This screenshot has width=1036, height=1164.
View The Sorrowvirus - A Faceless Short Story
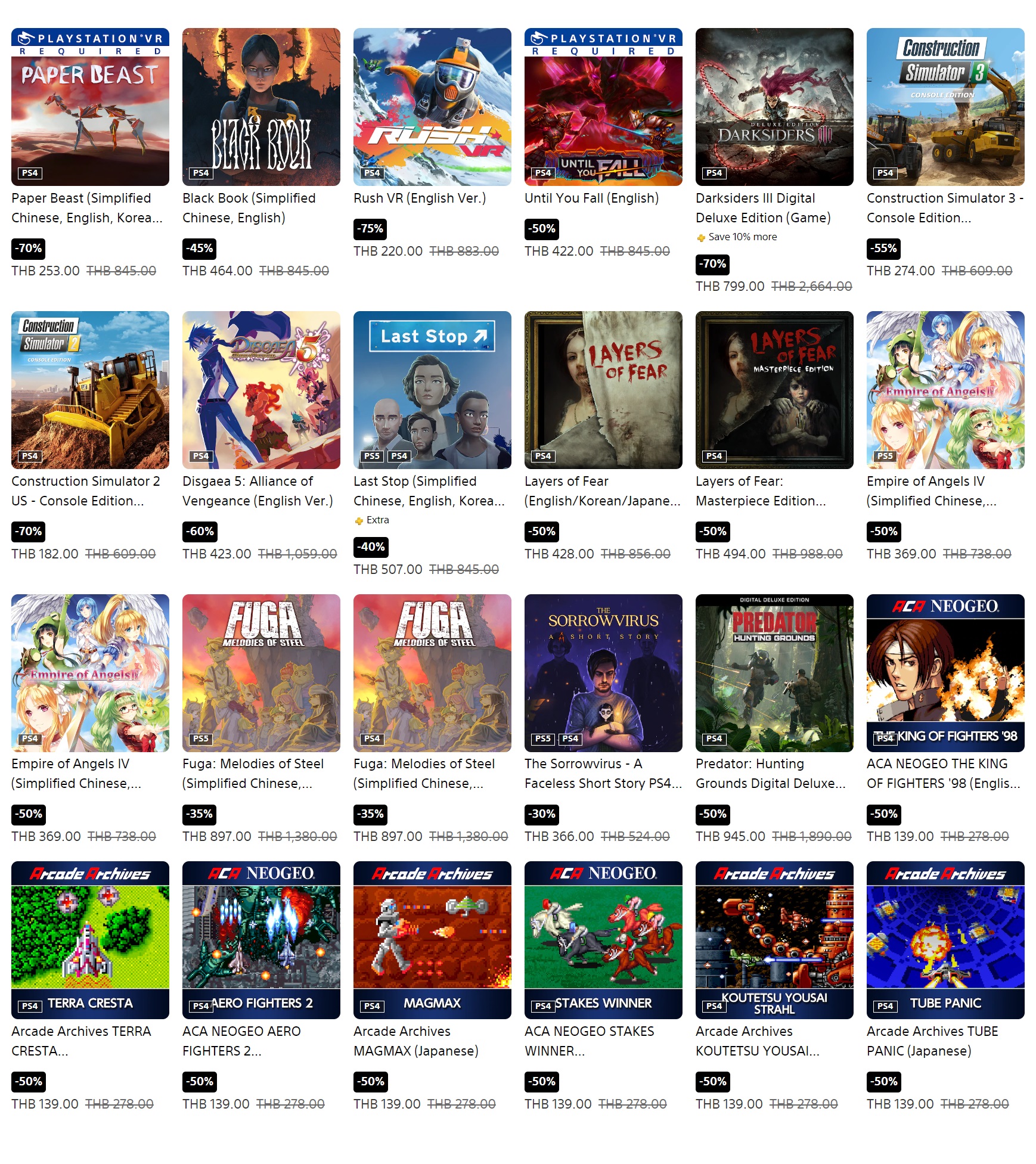tap(603, 673)
